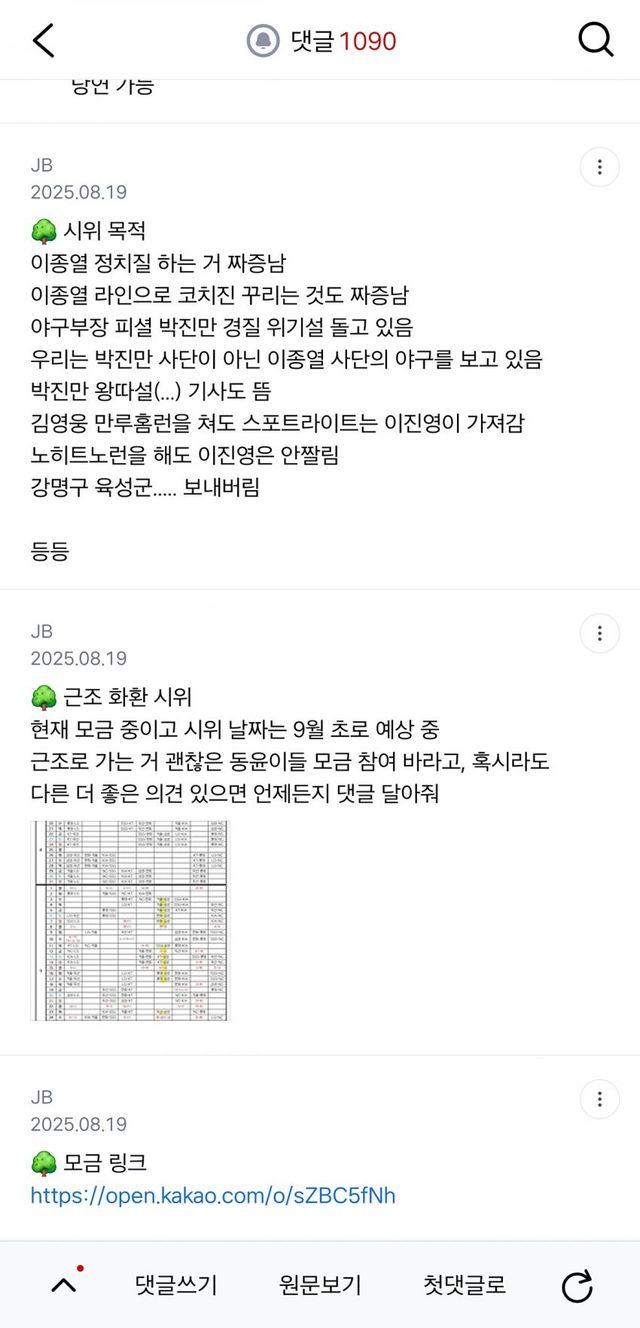View the schedule table image attachment
Viewport: 640px width, 1328px height.
[x=129, y=920]
